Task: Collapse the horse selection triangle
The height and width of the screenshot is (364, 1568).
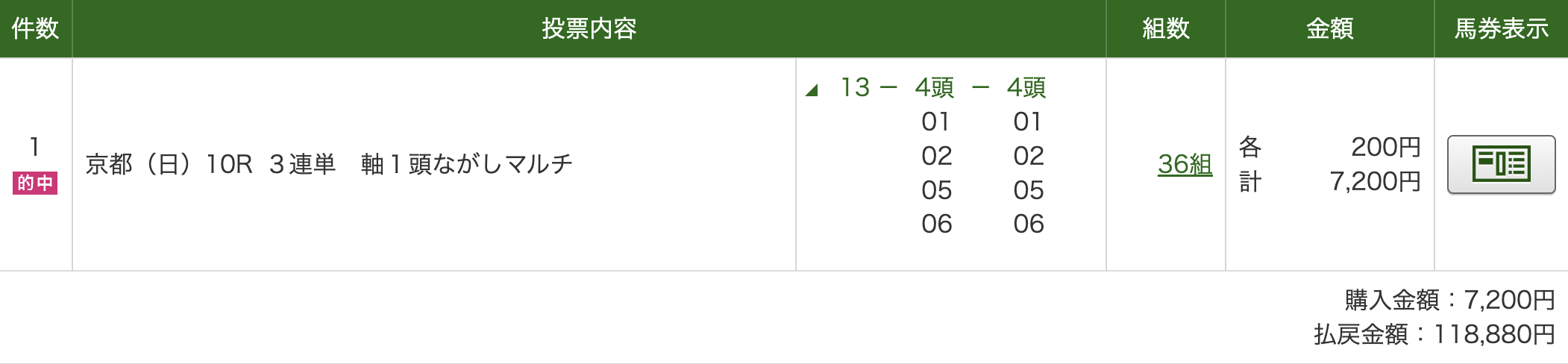Action: [812, 90]
